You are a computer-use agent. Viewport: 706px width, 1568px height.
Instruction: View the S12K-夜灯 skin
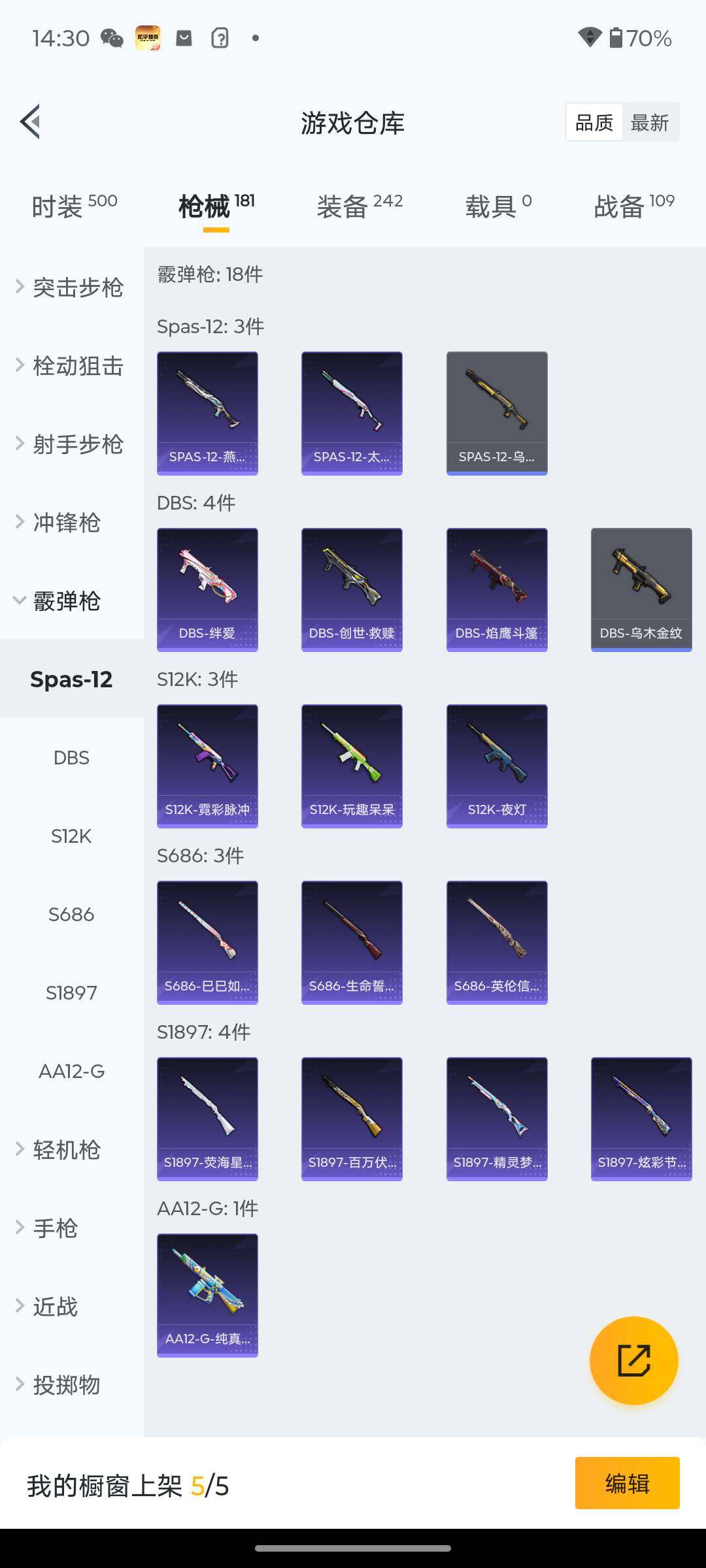(x=497, y=766)
